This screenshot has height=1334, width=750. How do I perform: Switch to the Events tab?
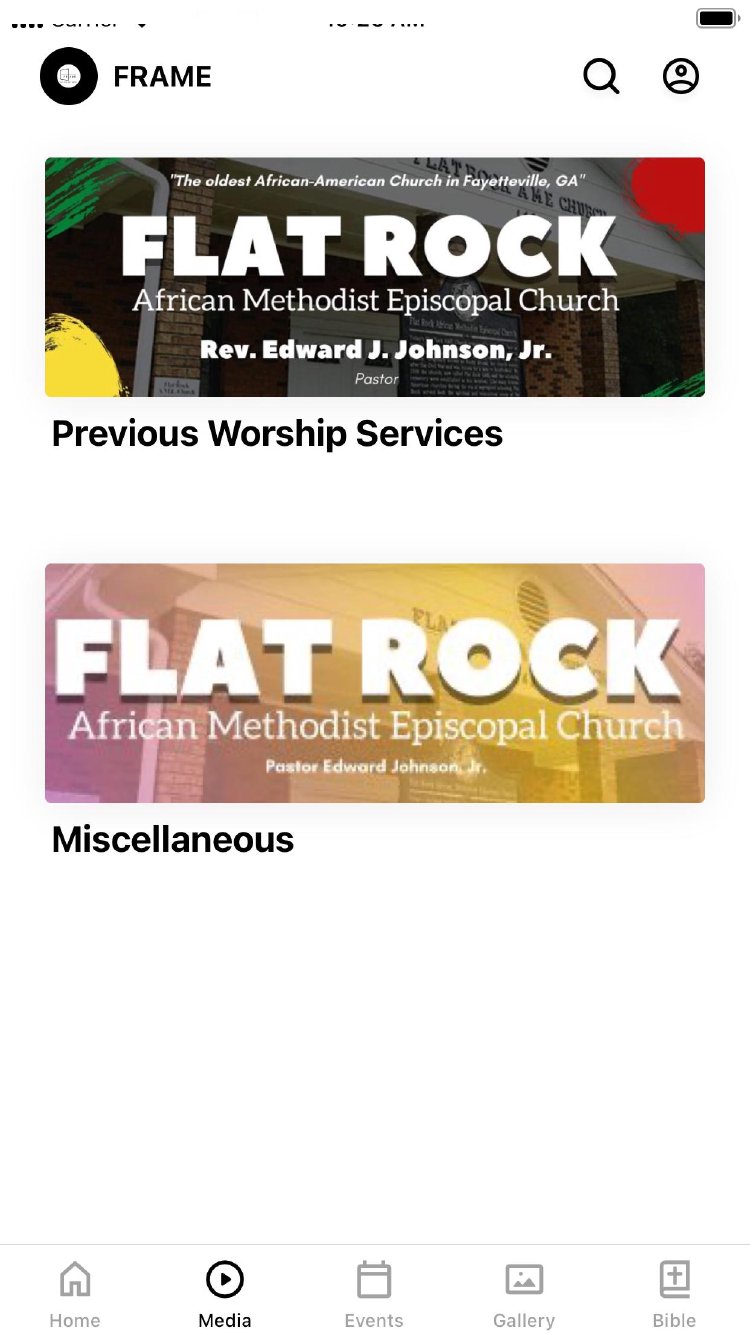click(374, 1293)
